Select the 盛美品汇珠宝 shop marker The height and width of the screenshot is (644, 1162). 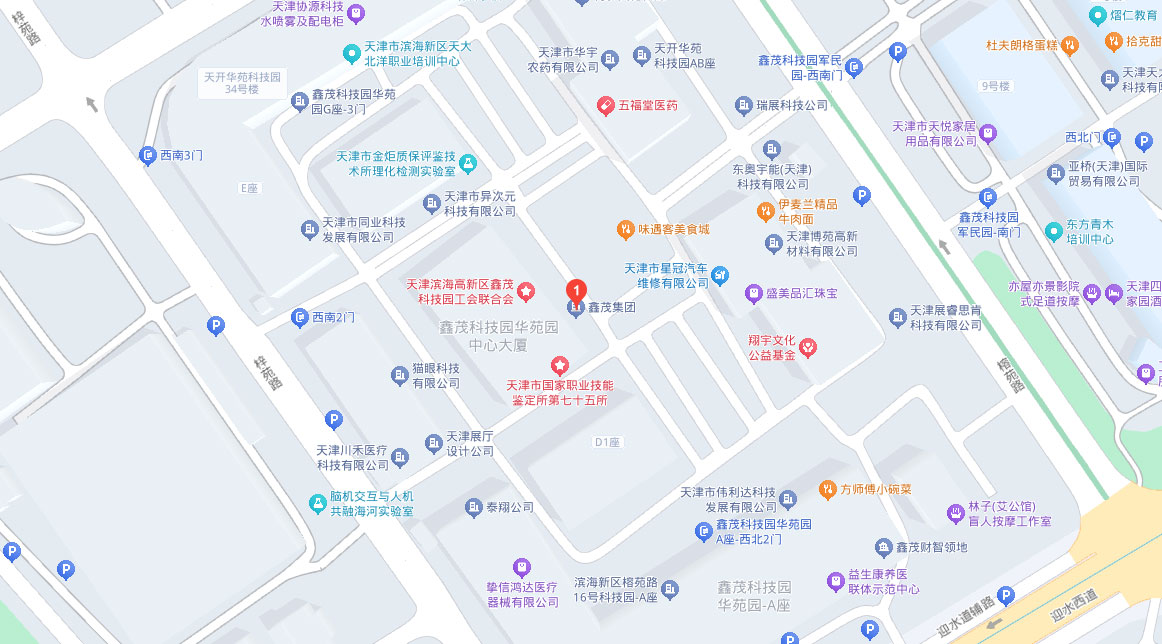[x=754, y=293]
